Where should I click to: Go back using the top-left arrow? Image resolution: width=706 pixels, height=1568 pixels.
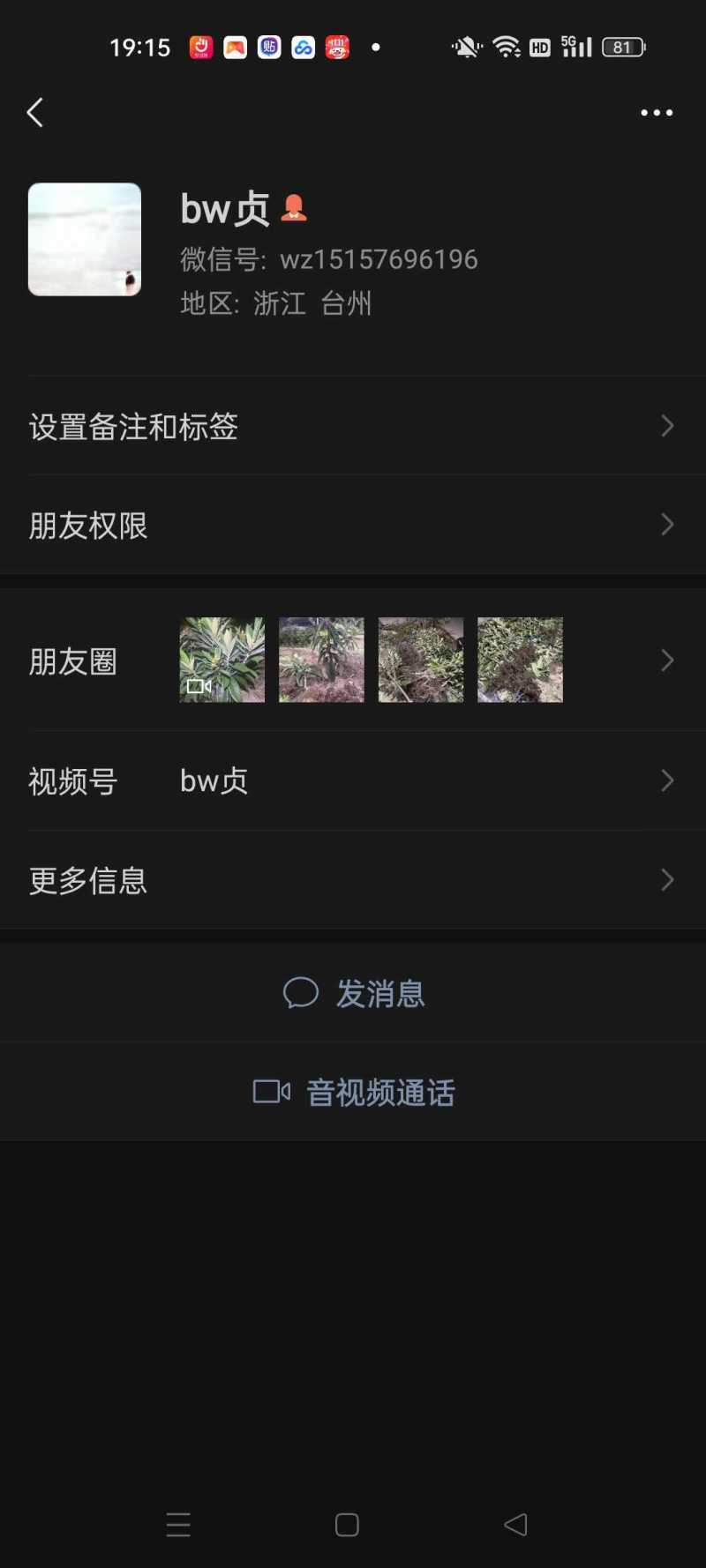35,113
